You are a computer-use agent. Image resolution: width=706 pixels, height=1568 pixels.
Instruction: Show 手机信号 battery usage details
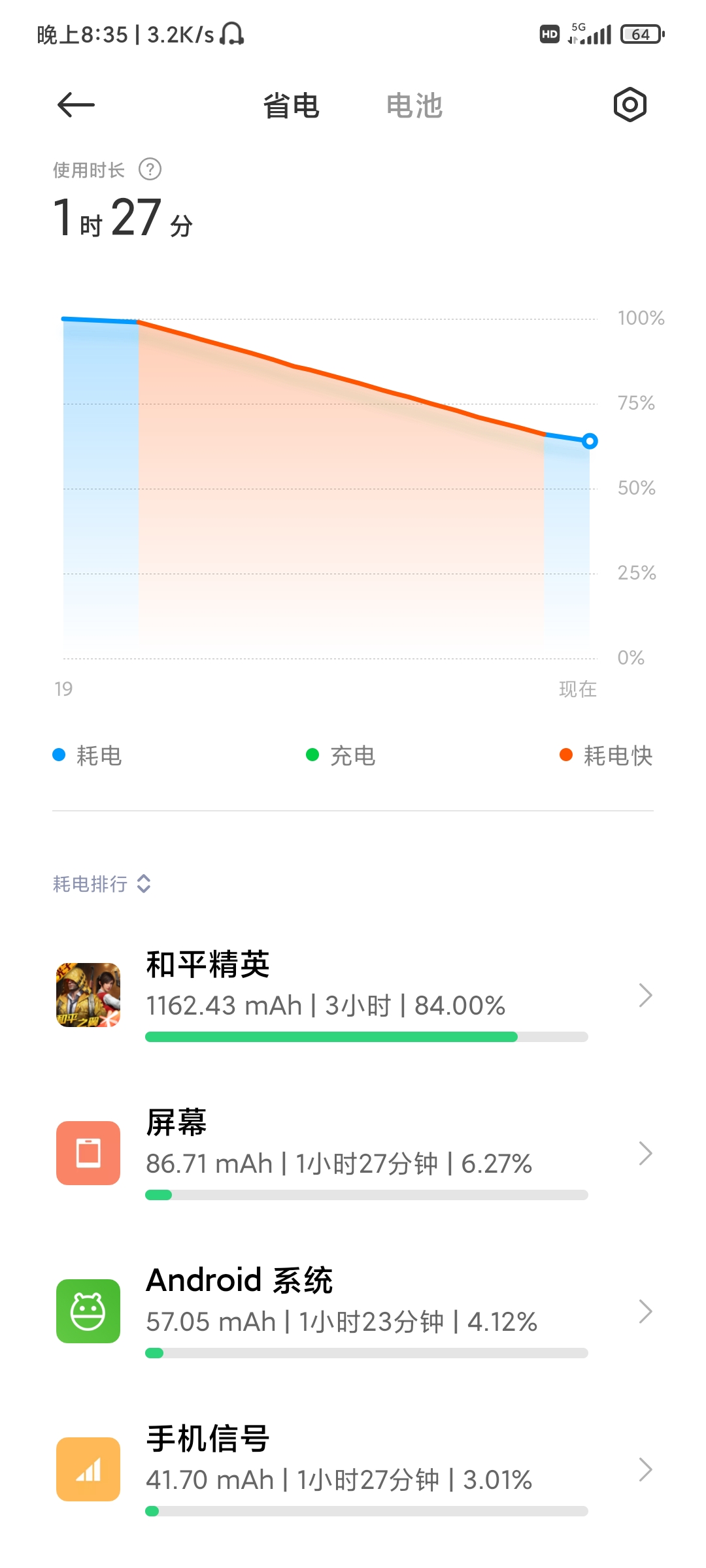(353, 1469)
